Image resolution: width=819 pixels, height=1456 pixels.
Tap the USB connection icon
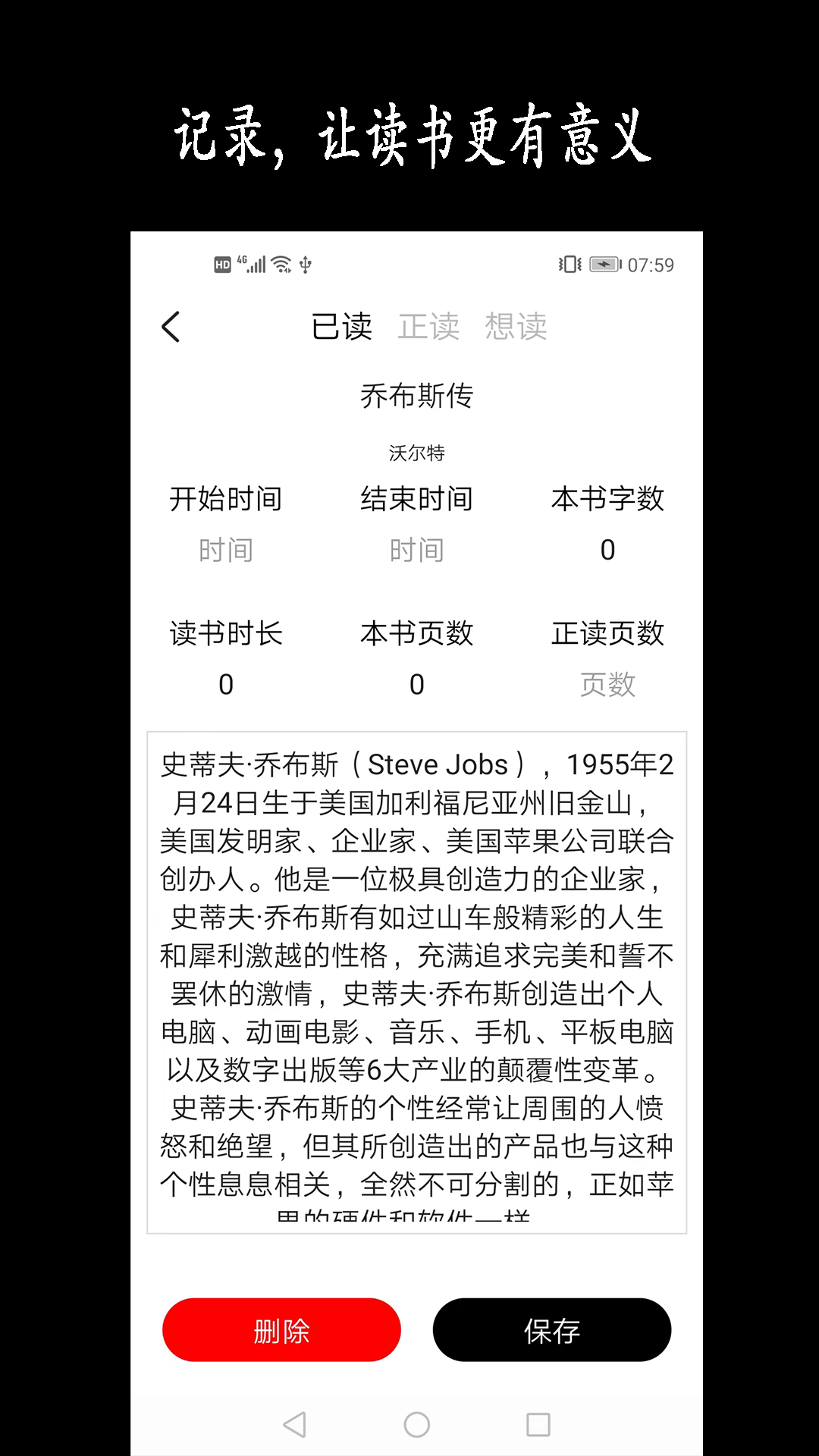(x=304, y=264)
